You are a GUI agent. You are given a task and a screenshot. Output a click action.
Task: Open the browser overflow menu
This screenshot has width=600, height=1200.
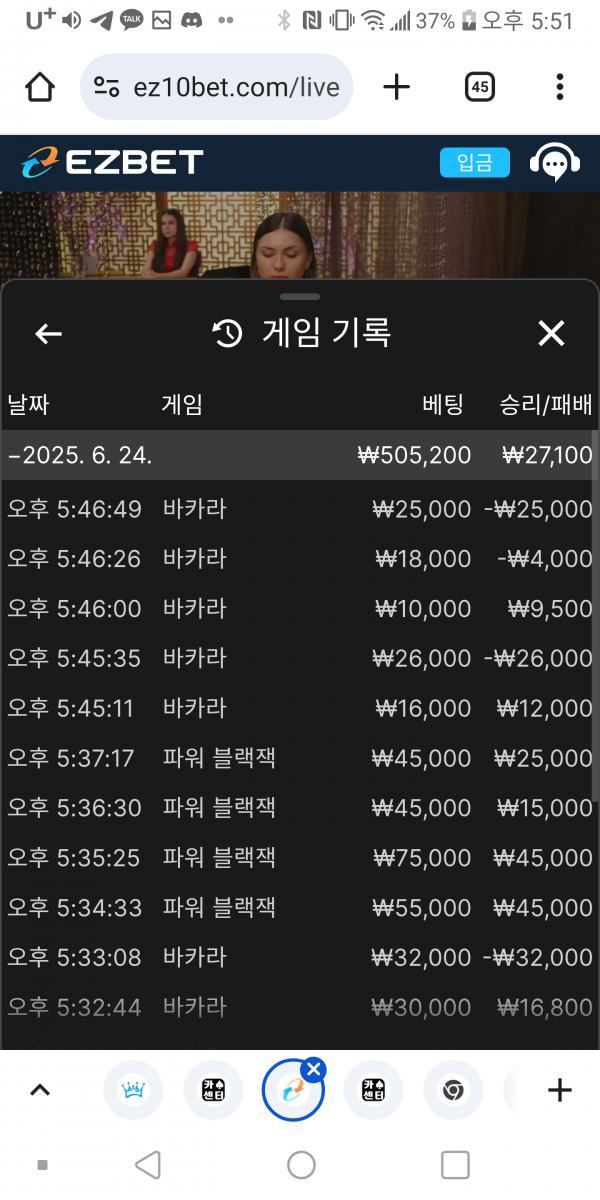[x=560, y=87]
